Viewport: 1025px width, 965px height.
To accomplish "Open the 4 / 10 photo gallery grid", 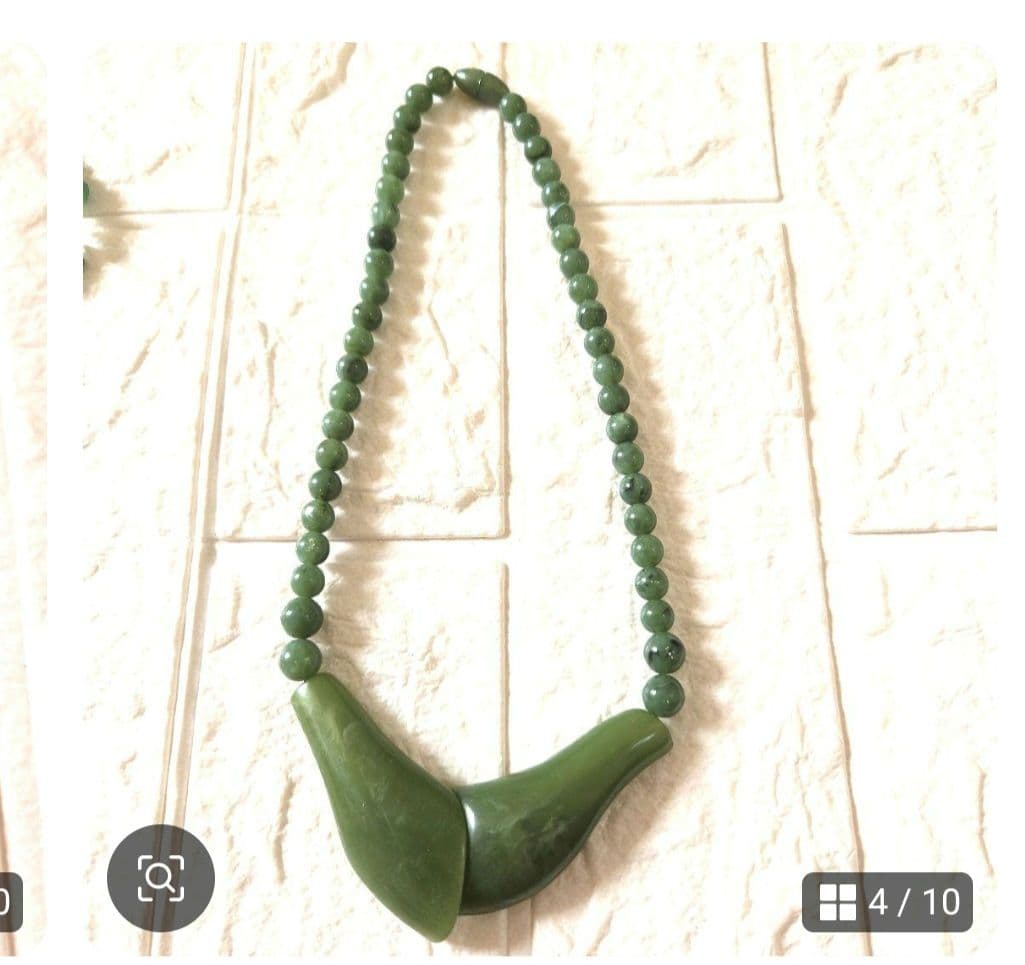I will click(887, 902).
